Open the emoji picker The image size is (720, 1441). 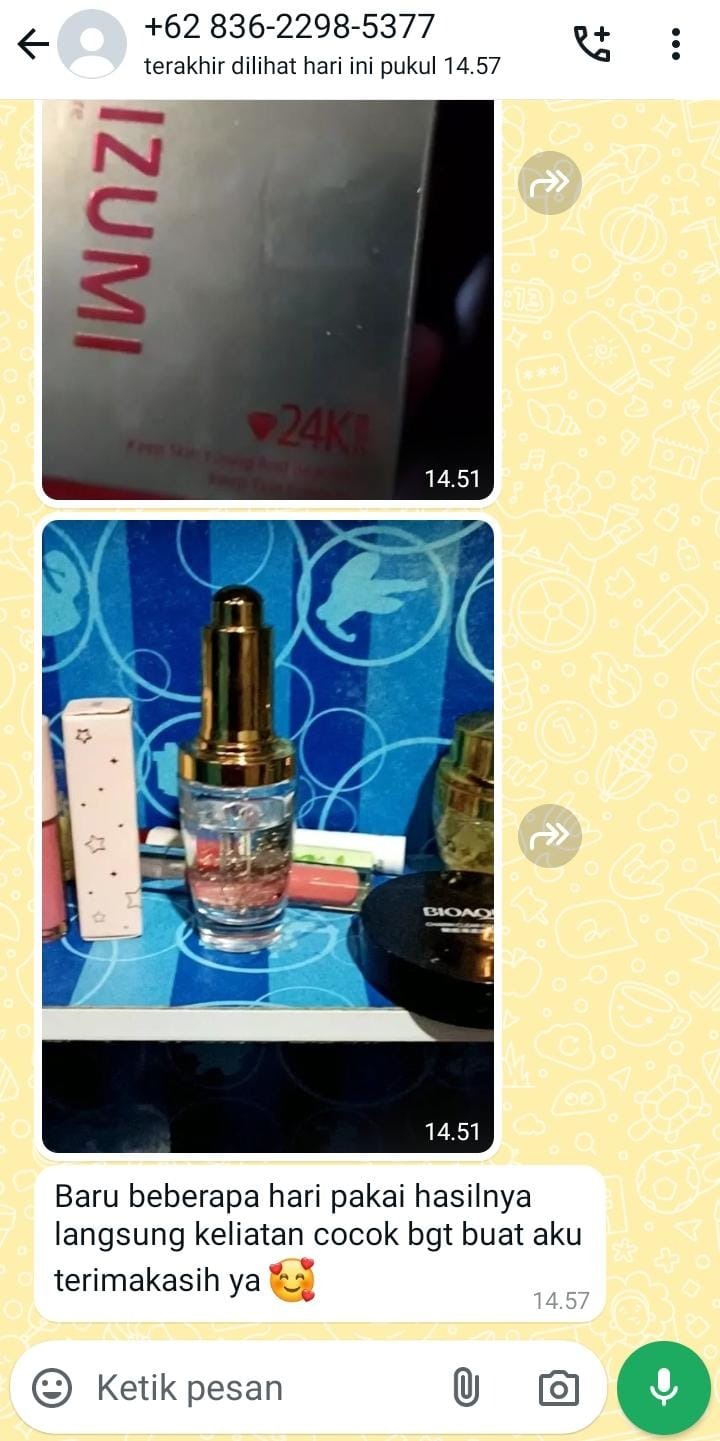52,1387
